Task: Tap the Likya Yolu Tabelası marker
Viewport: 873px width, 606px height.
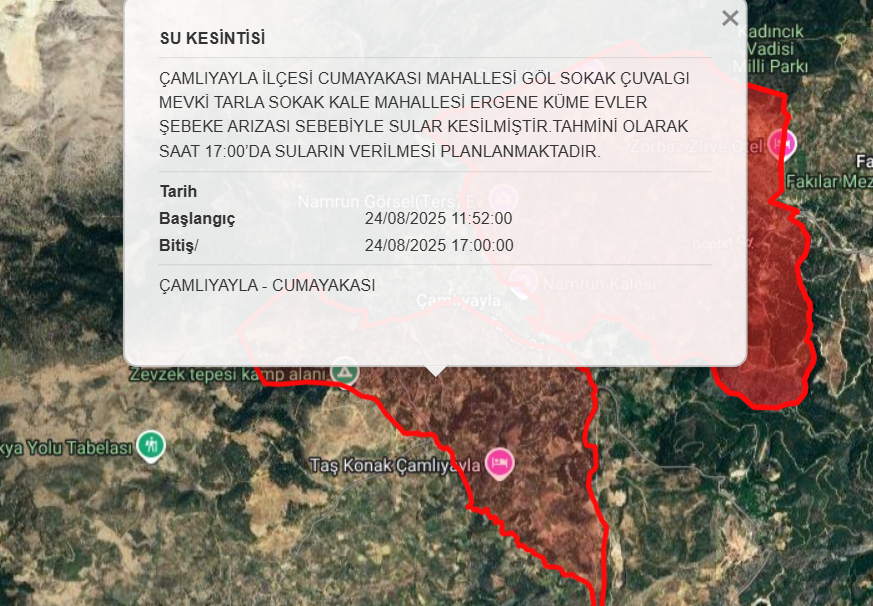Action: [x=151, y=444]
